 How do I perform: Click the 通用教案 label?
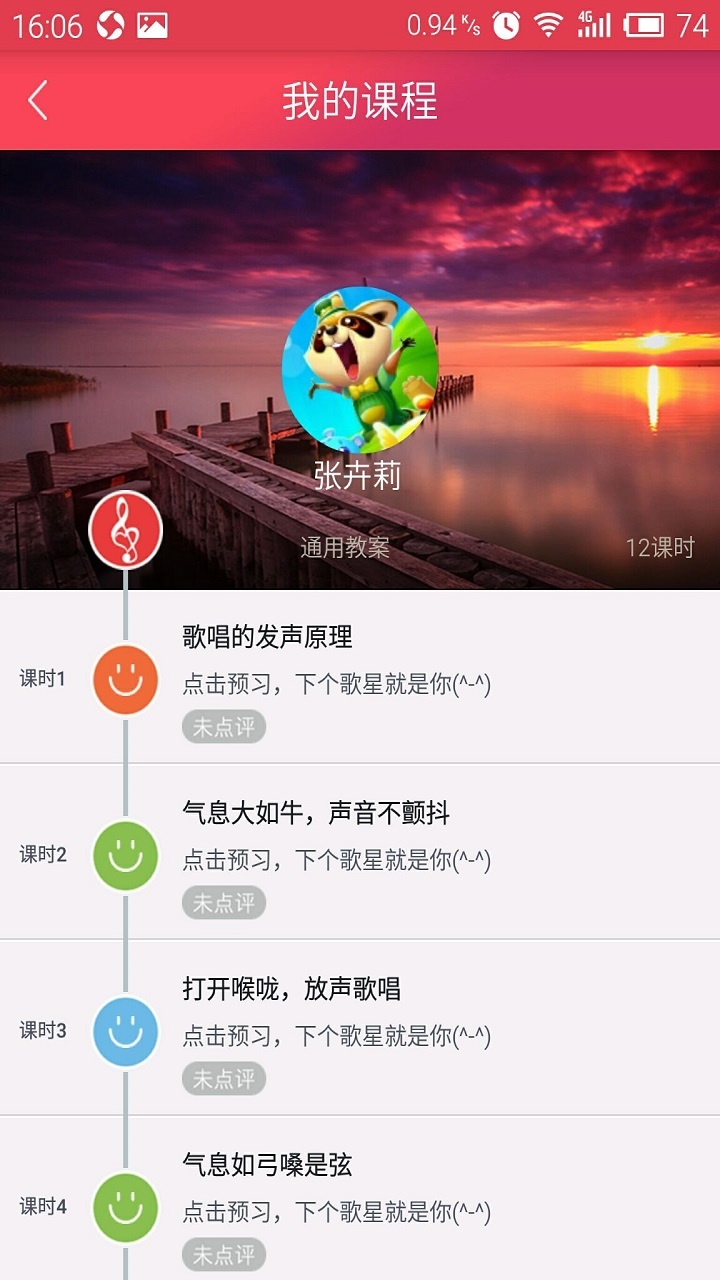[345, 547]
